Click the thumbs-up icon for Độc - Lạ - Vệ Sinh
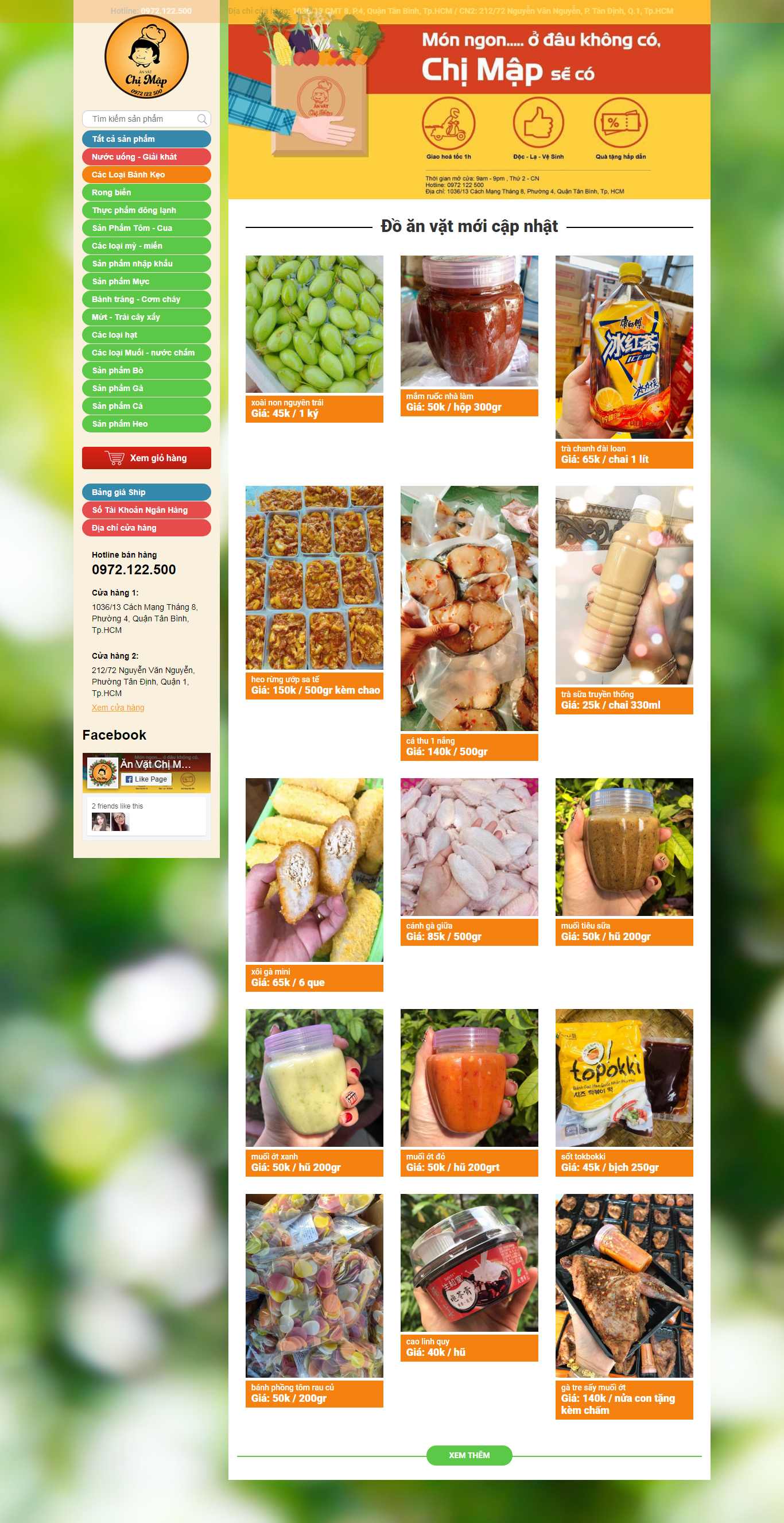Viewport: 784px width, 1523px height. [537, 127]
